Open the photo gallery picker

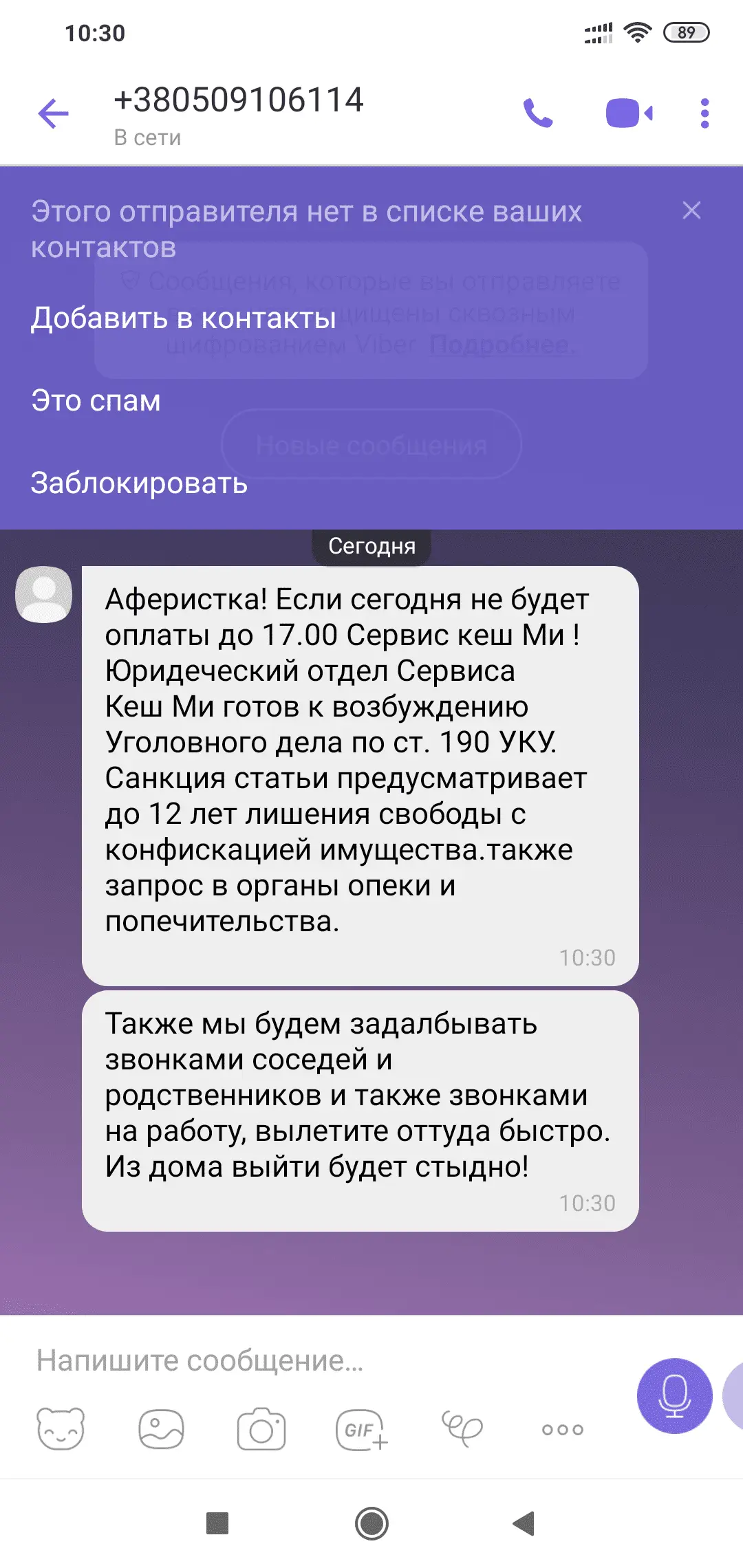pos(161,1429)
